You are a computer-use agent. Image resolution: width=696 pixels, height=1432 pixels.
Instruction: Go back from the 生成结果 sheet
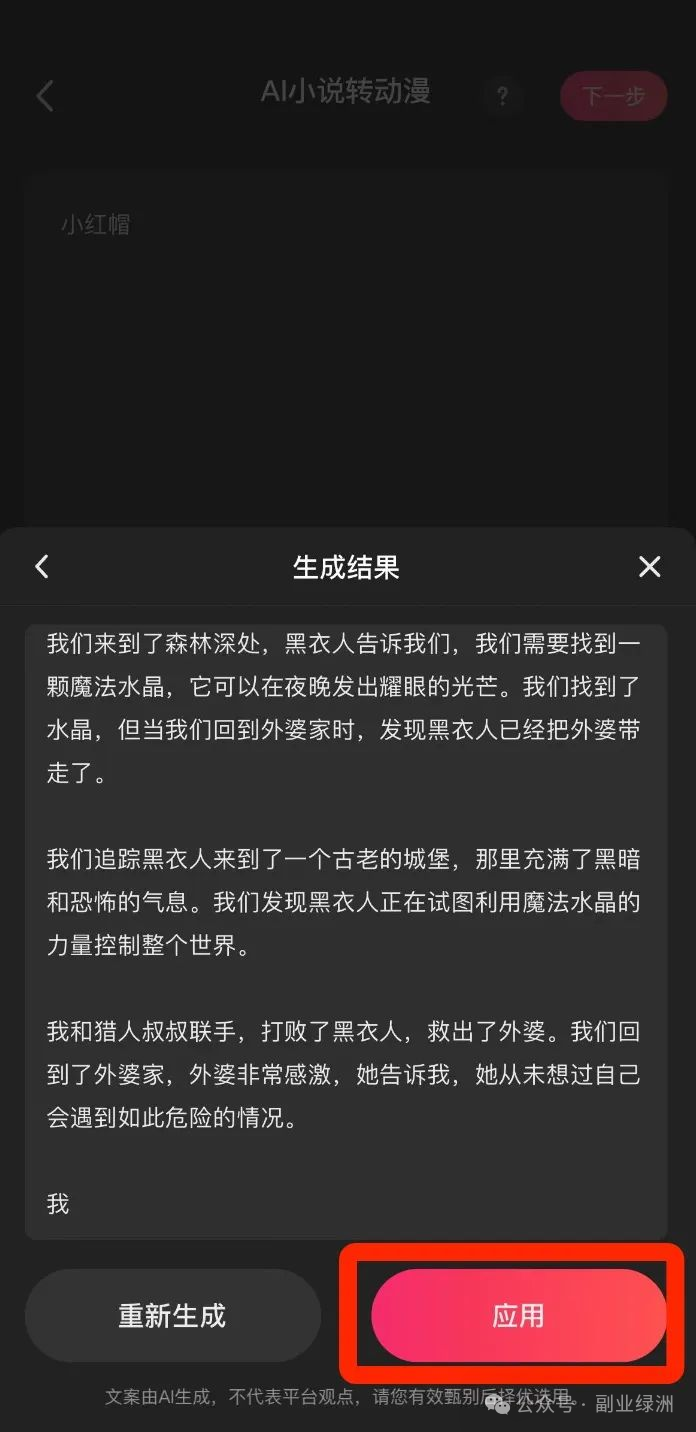42,567
